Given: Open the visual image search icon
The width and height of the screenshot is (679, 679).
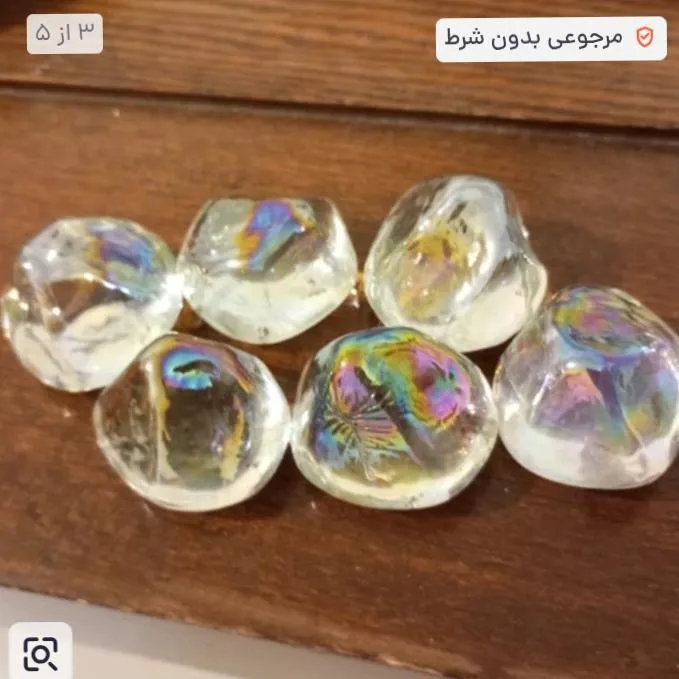Looking at the screenshot, I should pos(40,653).
